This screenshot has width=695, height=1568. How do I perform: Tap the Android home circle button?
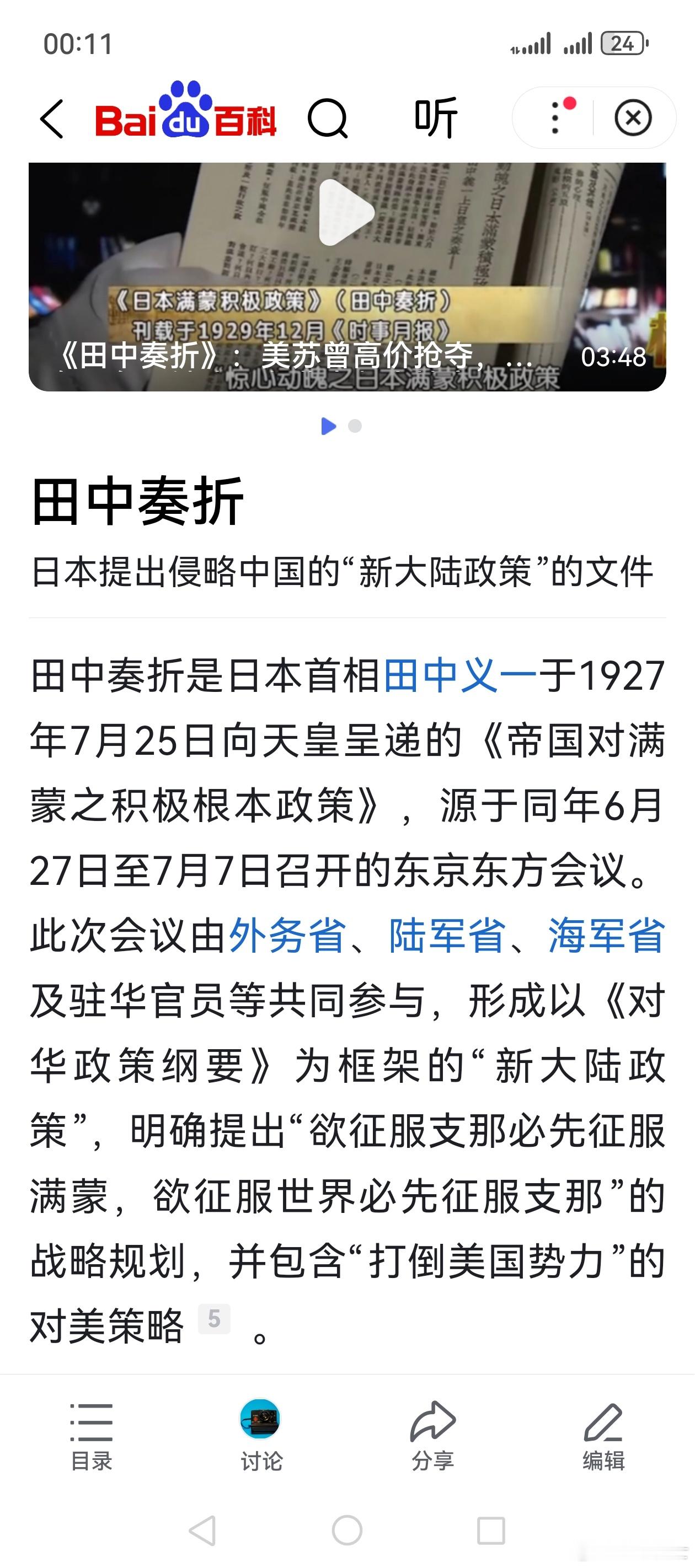(346, 1532)
